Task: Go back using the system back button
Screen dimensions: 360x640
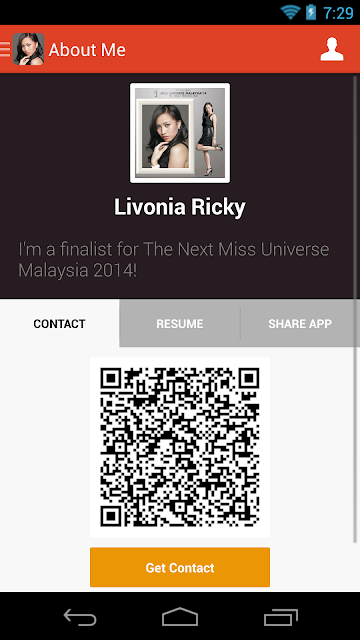Action: [x=80, y=617]
